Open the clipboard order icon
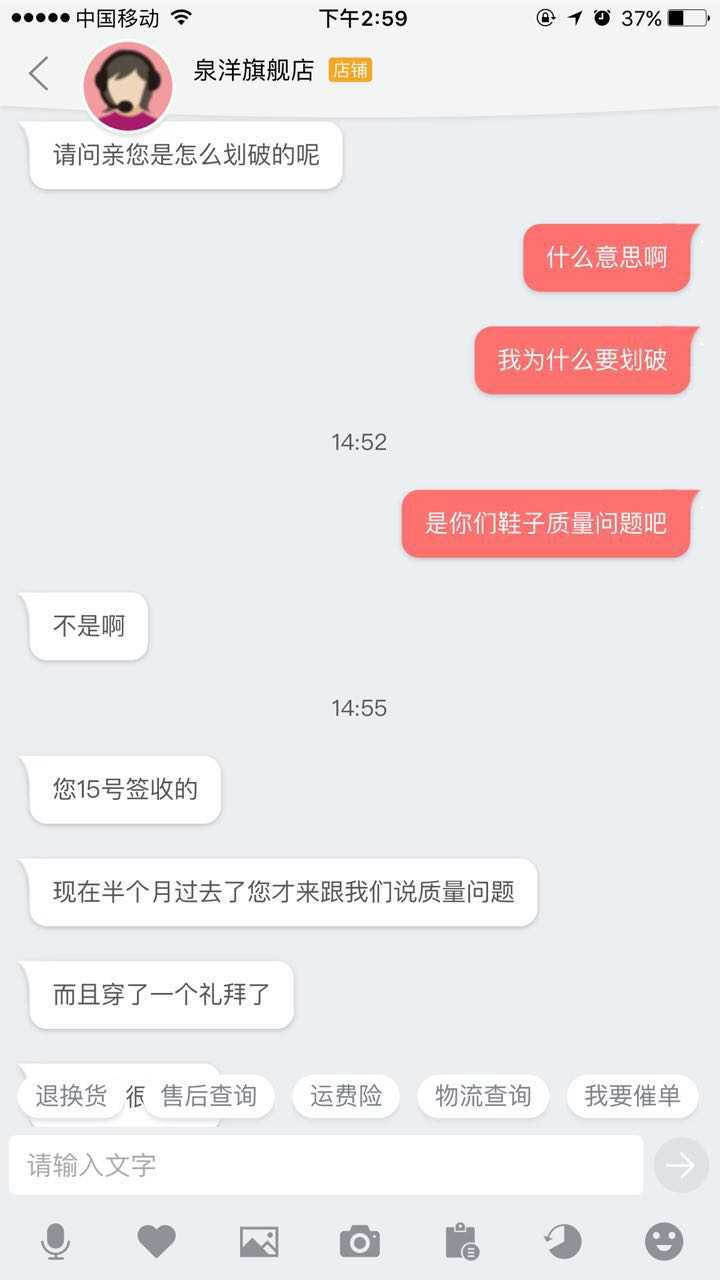 point(461,1242)
